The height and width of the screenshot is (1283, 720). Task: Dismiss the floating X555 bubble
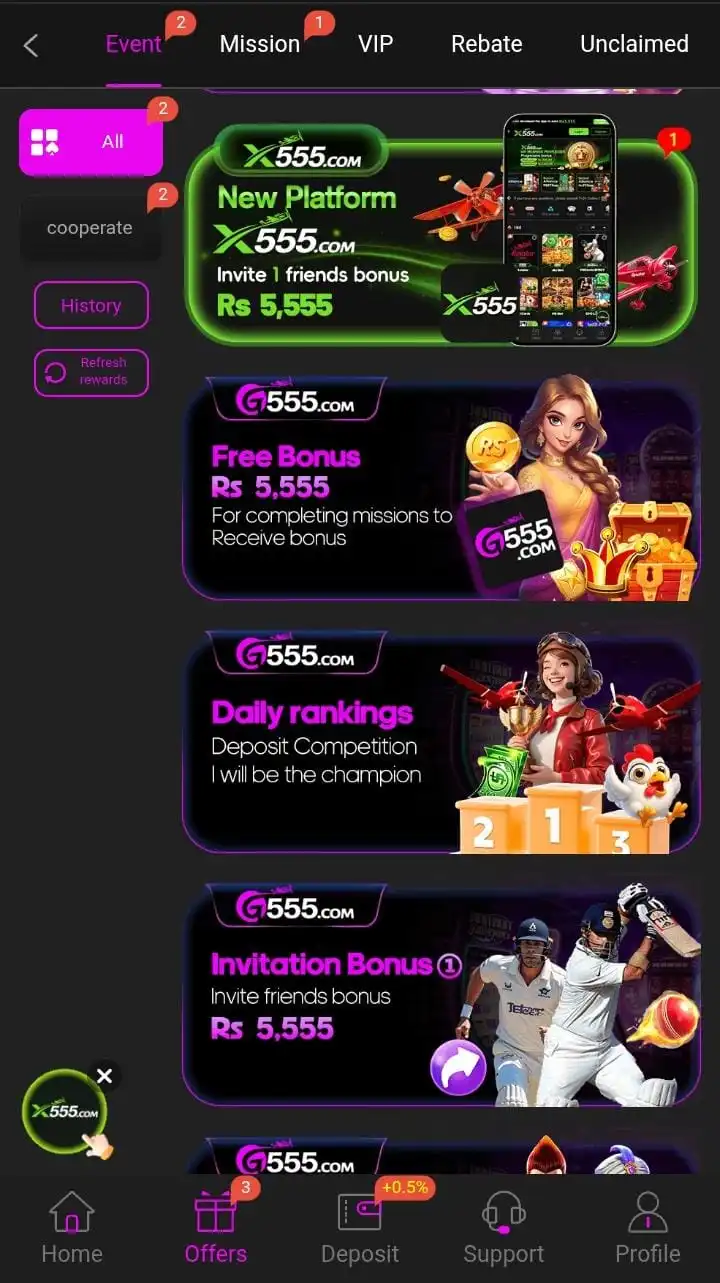tap(104, 1076)
